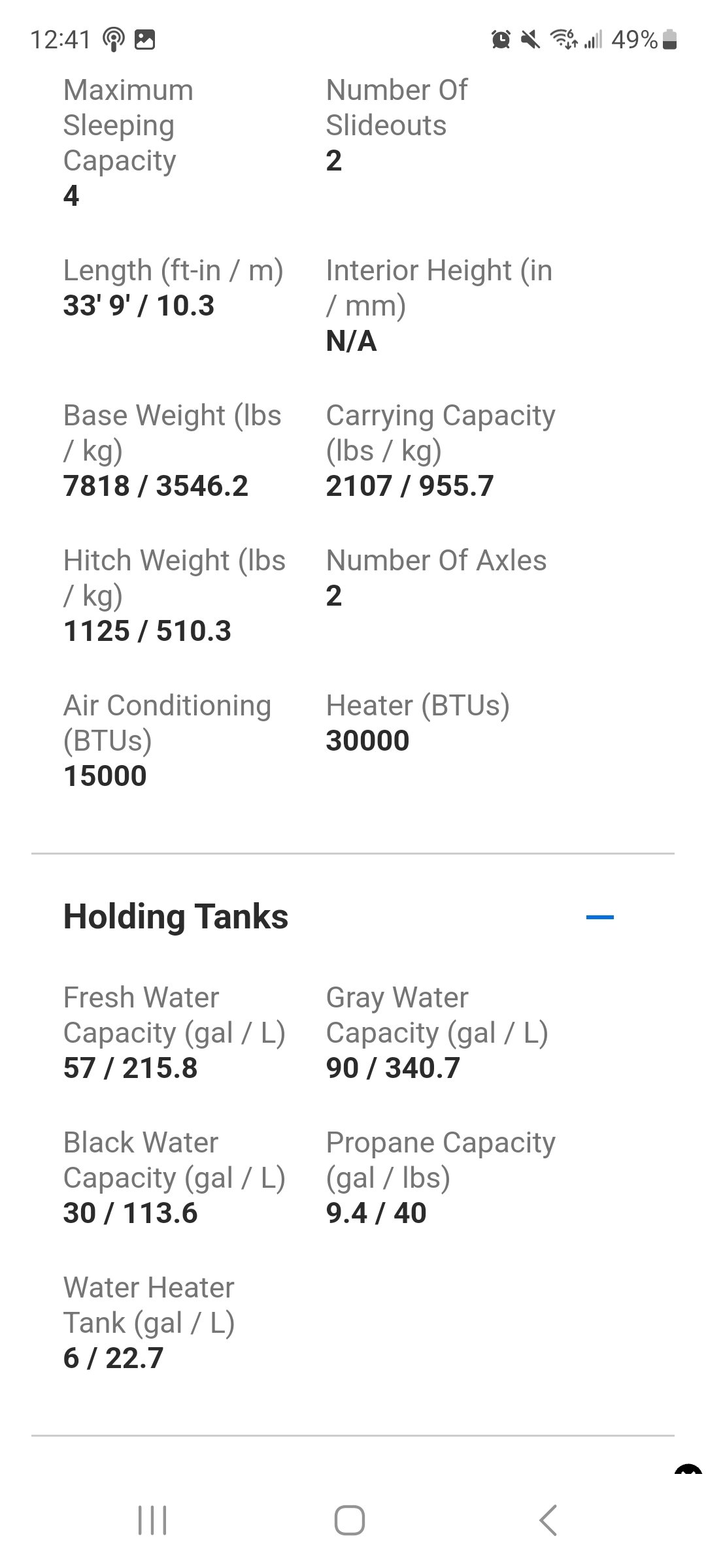Collapse the Holding Tanks section
The image size is (706, 1568).
point(599,917)
